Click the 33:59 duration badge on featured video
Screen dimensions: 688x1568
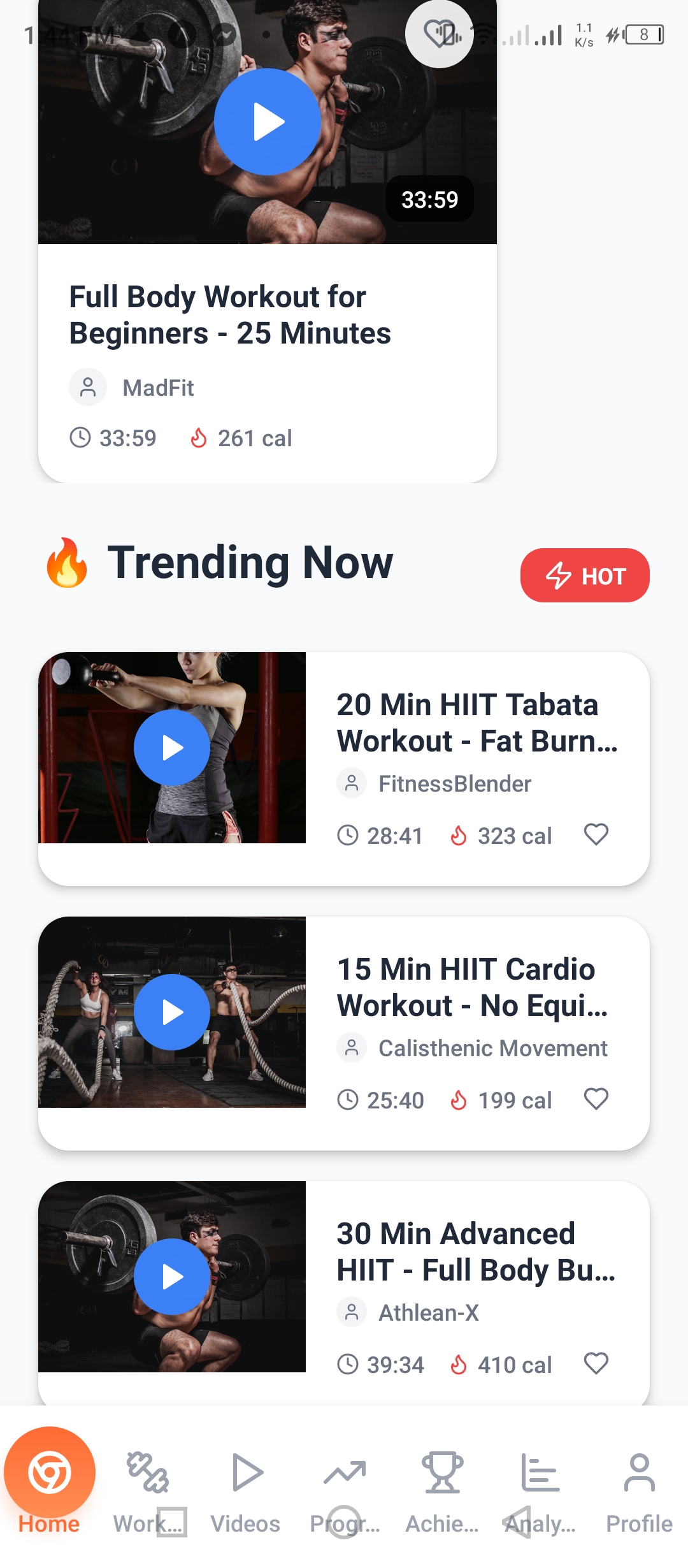coord(429,199)
